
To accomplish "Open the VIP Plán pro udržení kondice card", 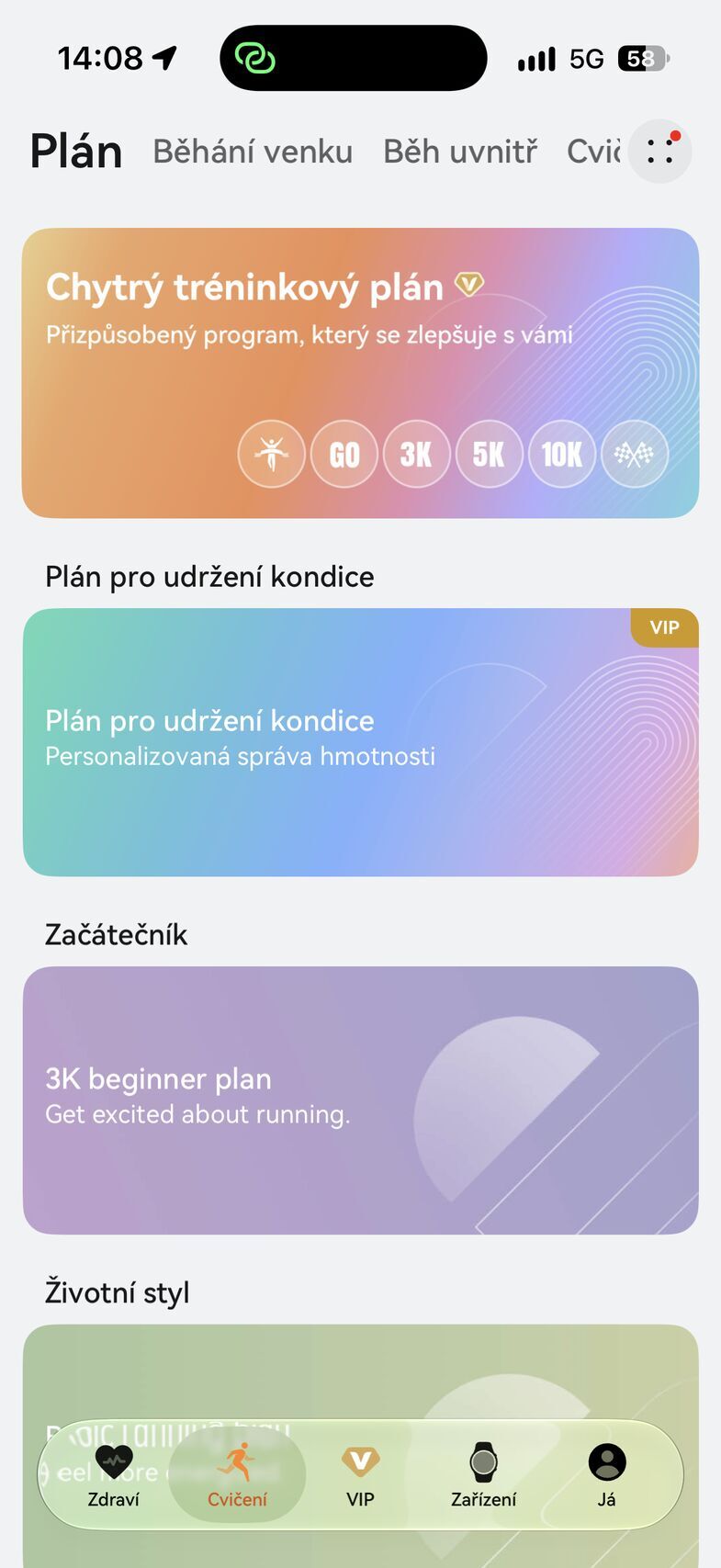I will [x=360, y=742].
